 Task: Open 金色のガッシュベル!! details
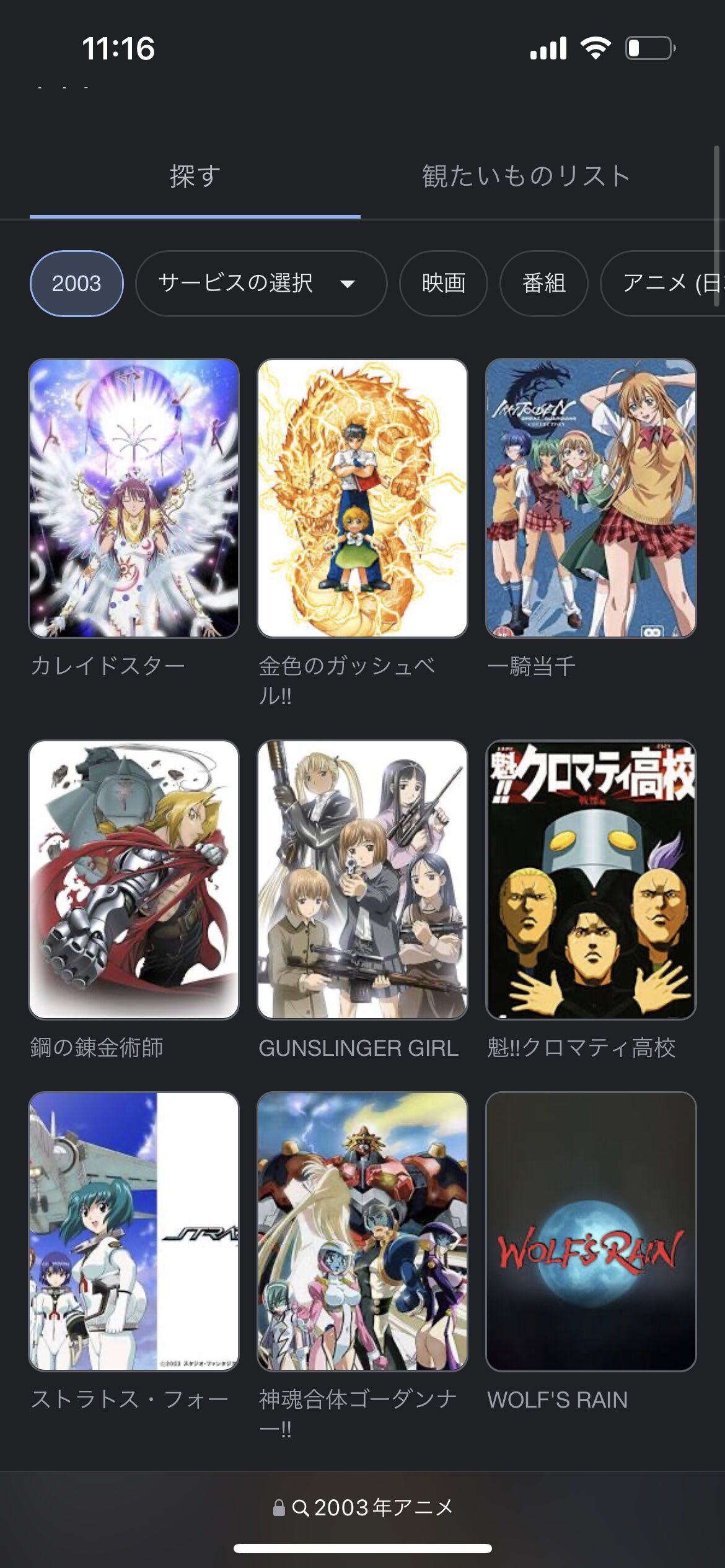coord(362,499)
